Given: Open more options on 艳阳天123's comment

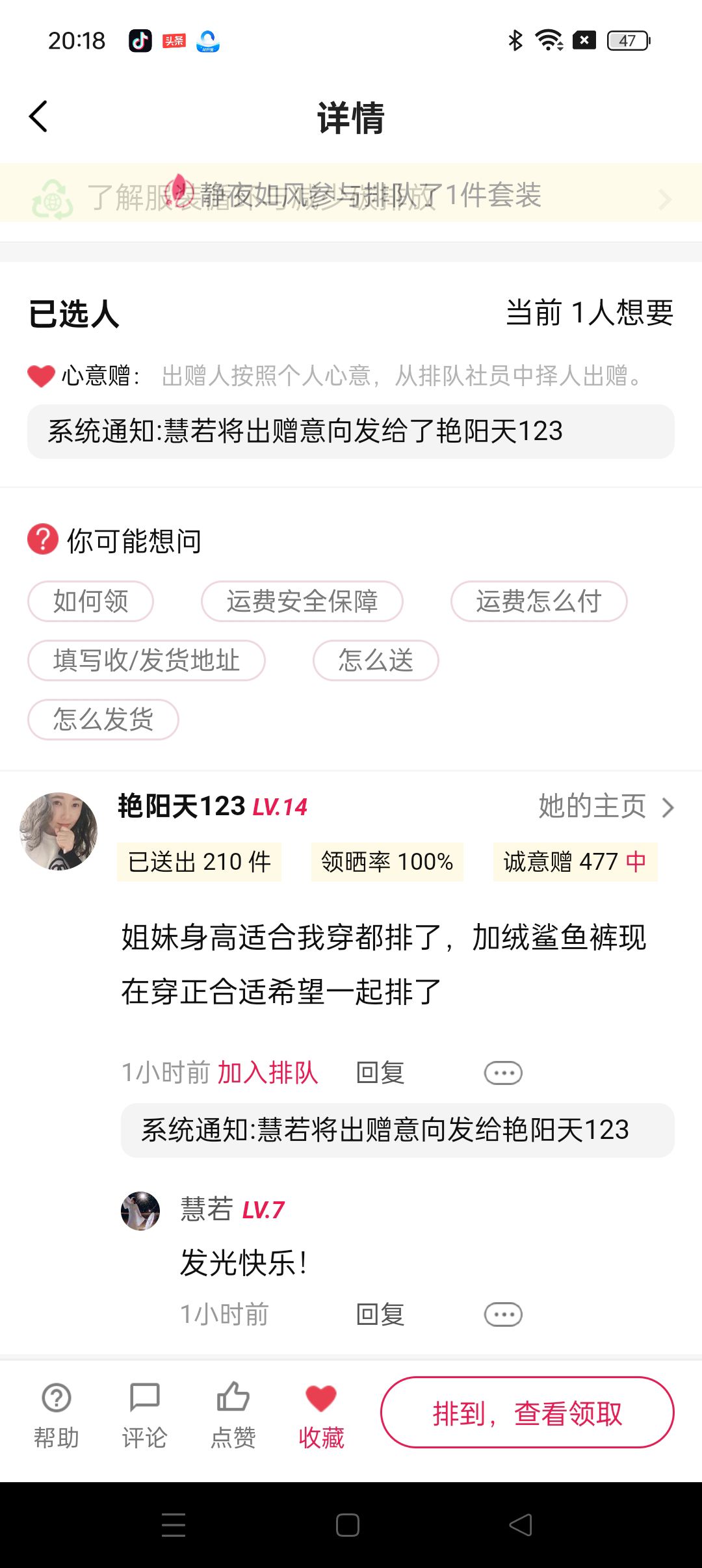Looking at the screenshot, I should pos(503,1073).
